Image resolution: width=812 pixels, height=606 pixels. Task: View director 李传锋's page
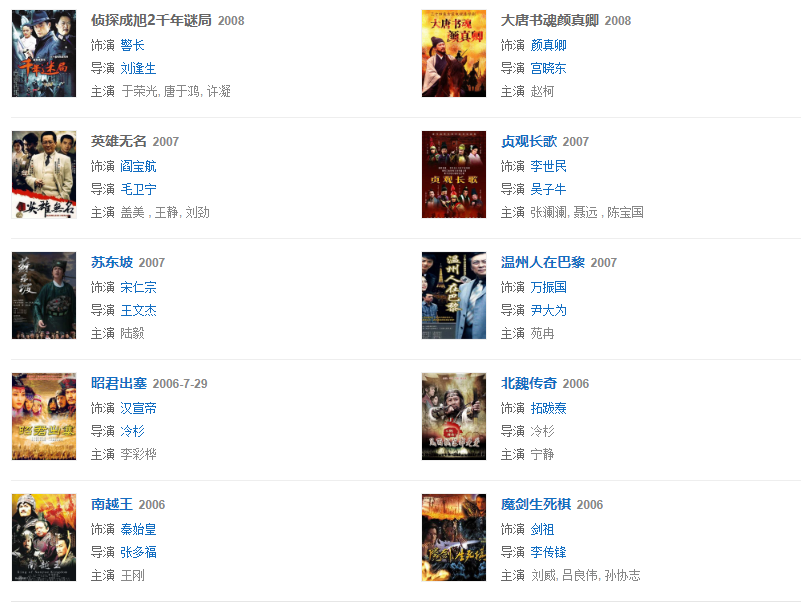[548, 553]
